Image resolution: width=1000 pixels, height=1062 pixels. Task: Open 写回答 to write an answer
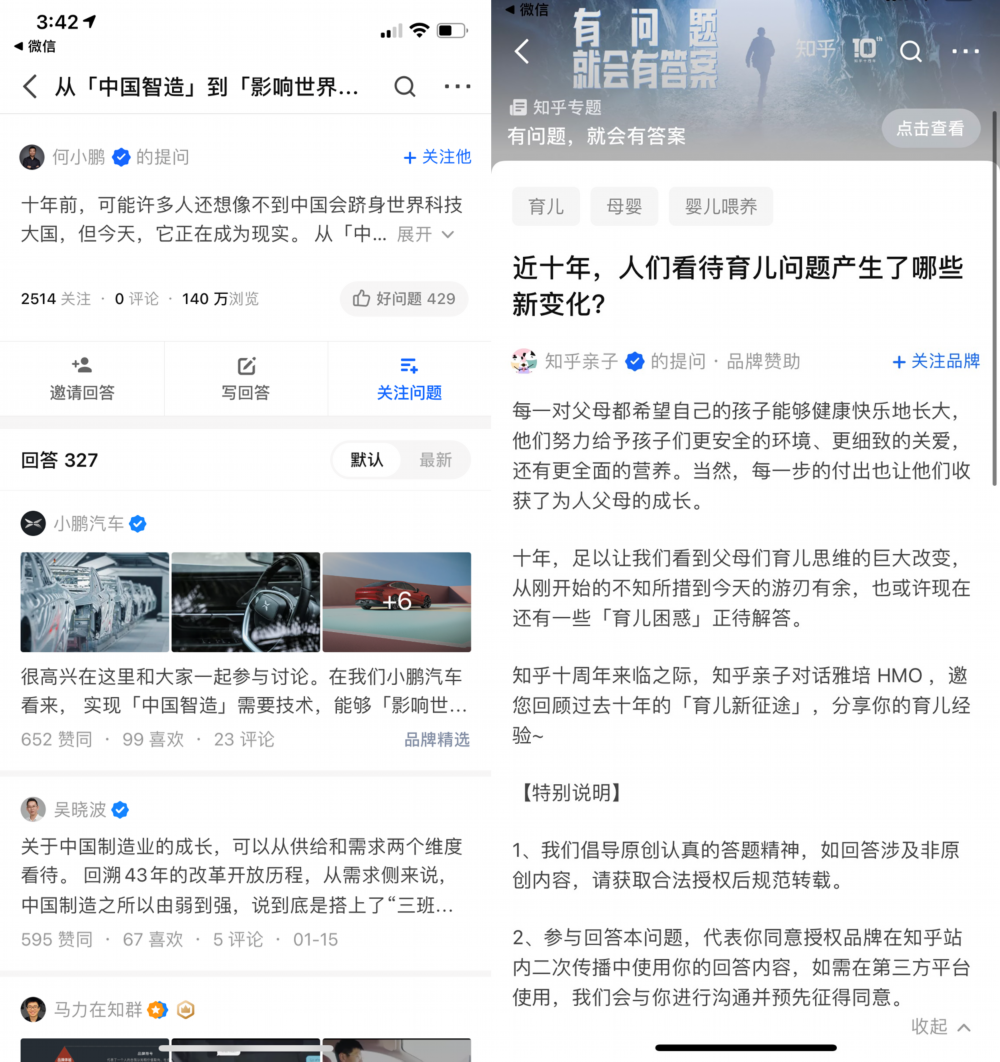246,379
